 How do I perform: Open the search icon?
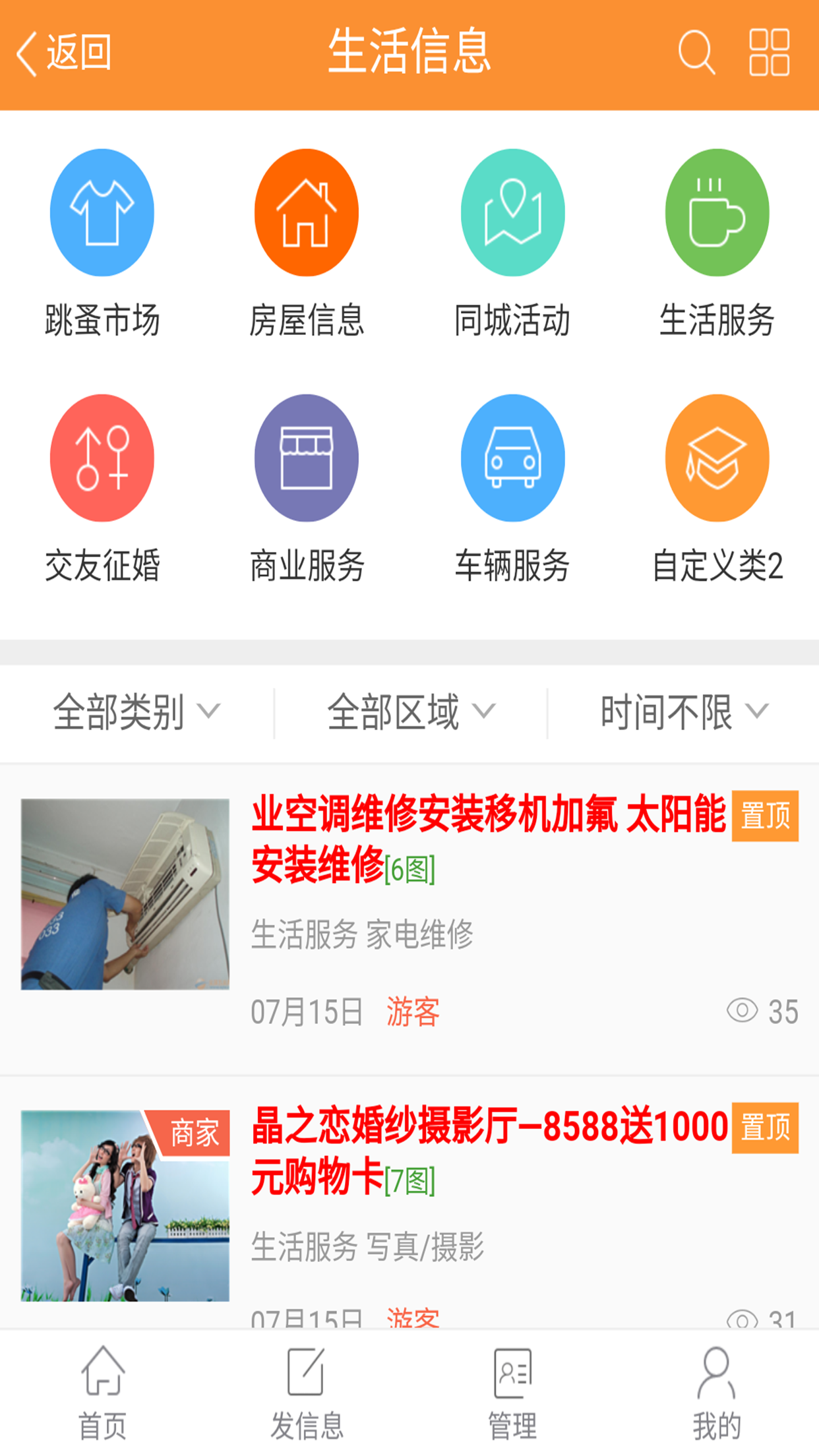[x=696, y=53]
